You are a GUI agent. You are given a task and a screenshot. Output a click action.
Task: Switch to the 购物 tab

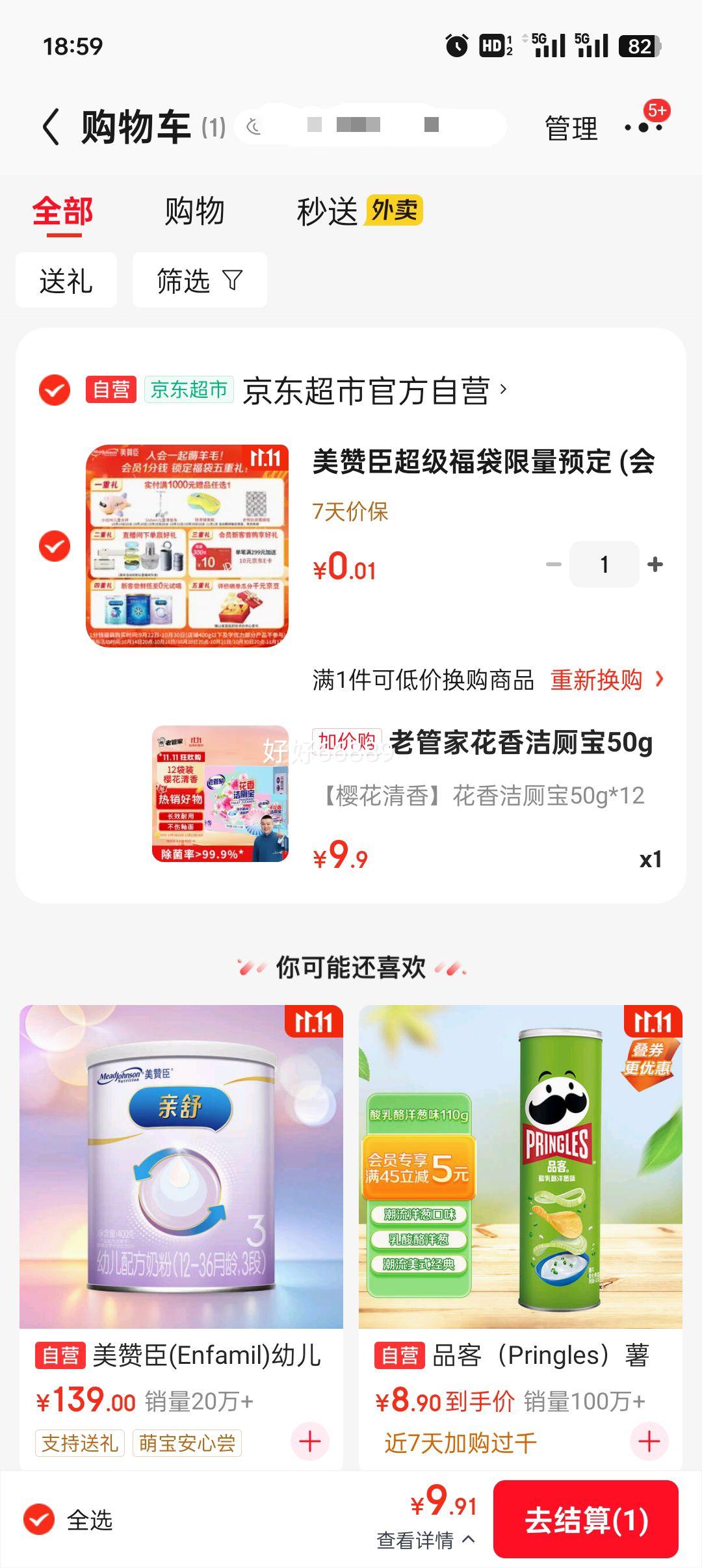pyautogui.click(x=194, y=211)
